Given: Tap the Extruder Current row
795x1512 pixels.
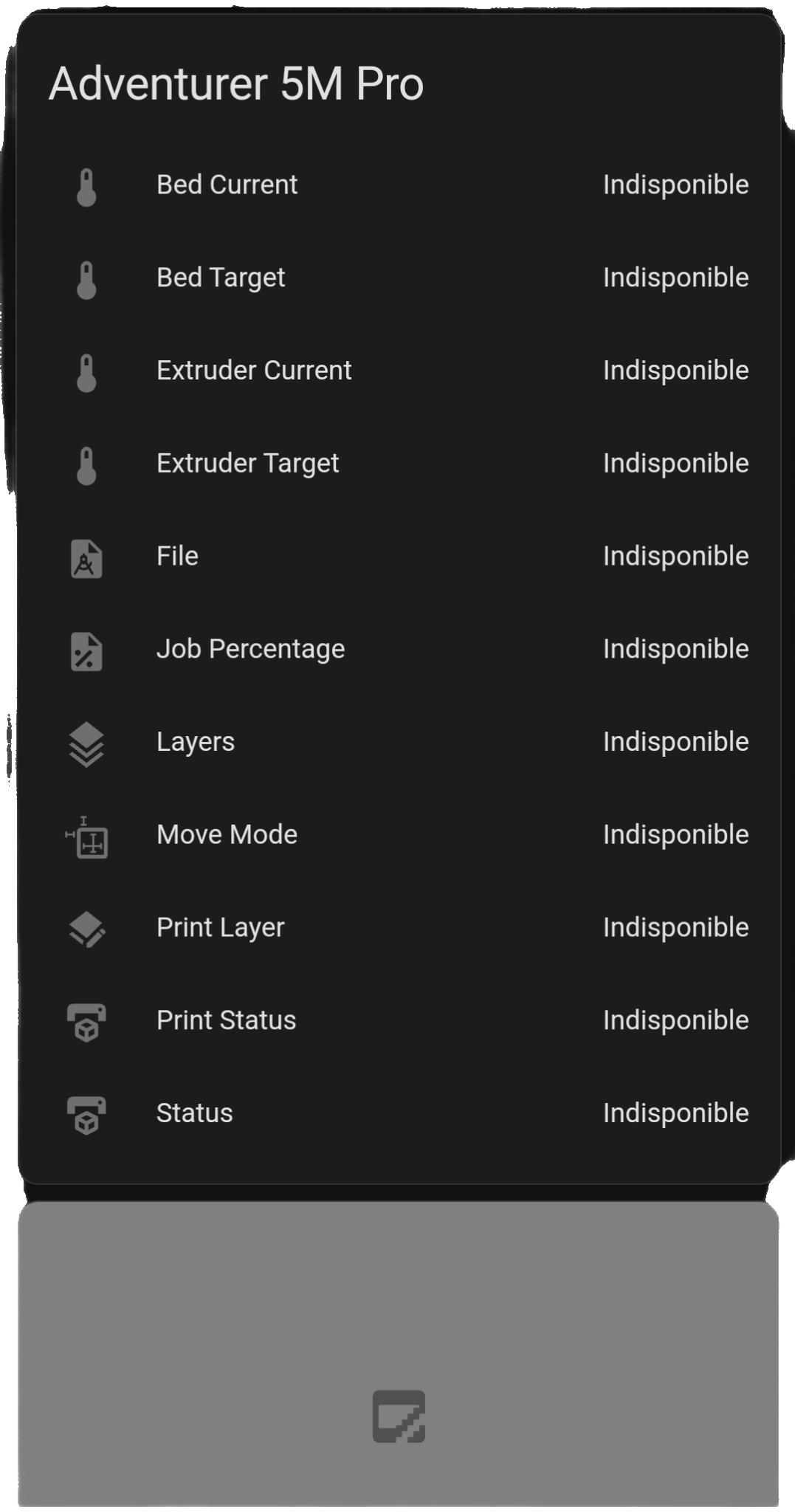Looking at the screenshot, I should [x=399, y=371].
